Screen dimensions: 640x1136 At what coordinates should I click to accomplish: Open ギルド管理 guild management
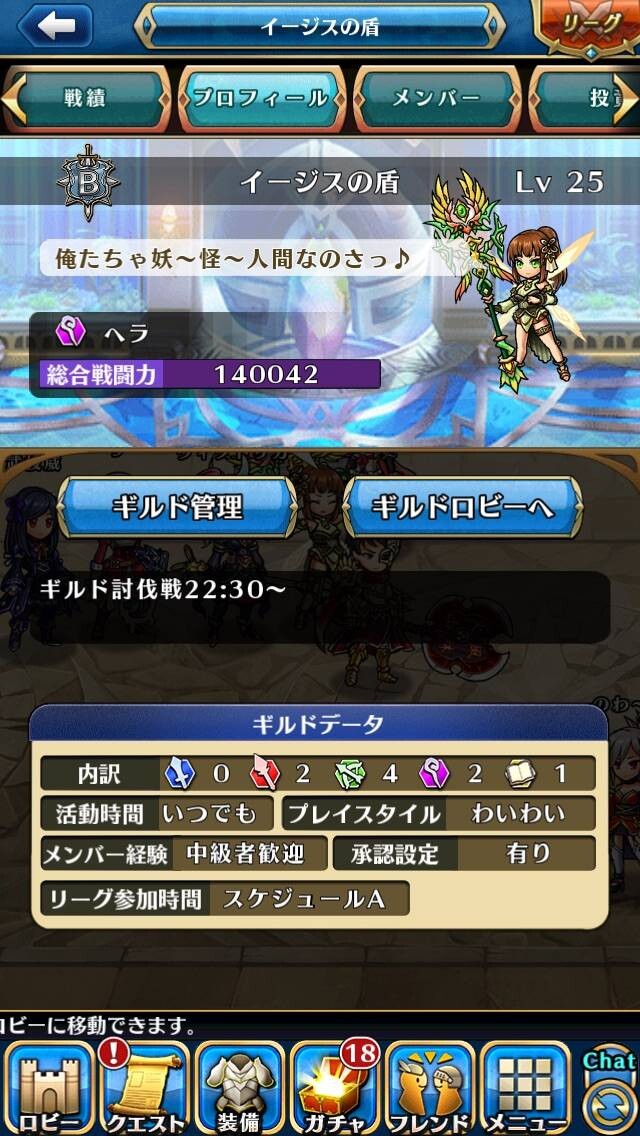[x=178, y=506]
